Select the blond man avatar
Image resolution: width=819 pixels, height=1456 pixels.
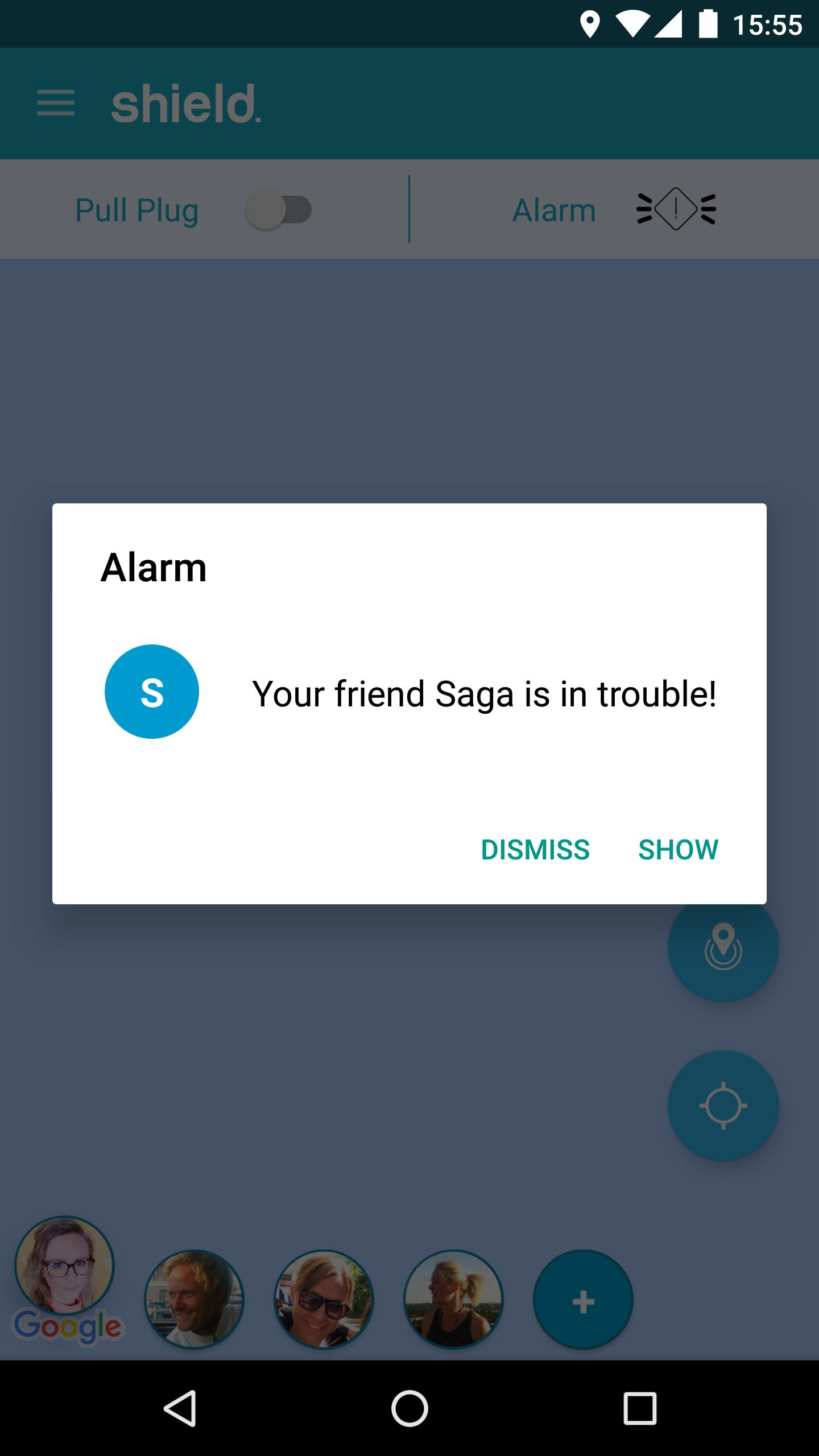pyautogui.click(x=194, y=1299)
